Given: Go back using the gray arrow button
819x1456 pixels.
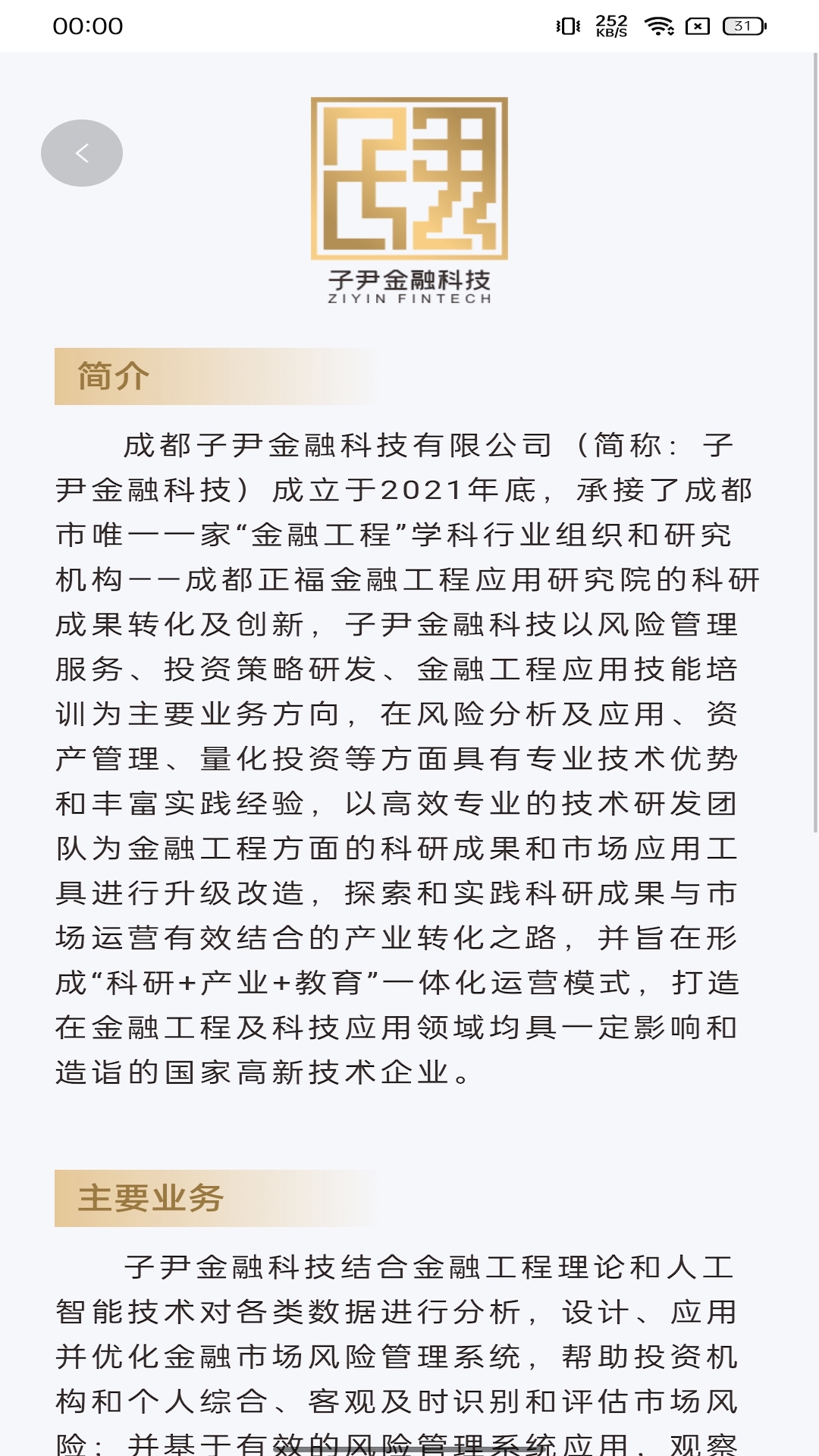Looking at the screenshot, I should [82, 153].
